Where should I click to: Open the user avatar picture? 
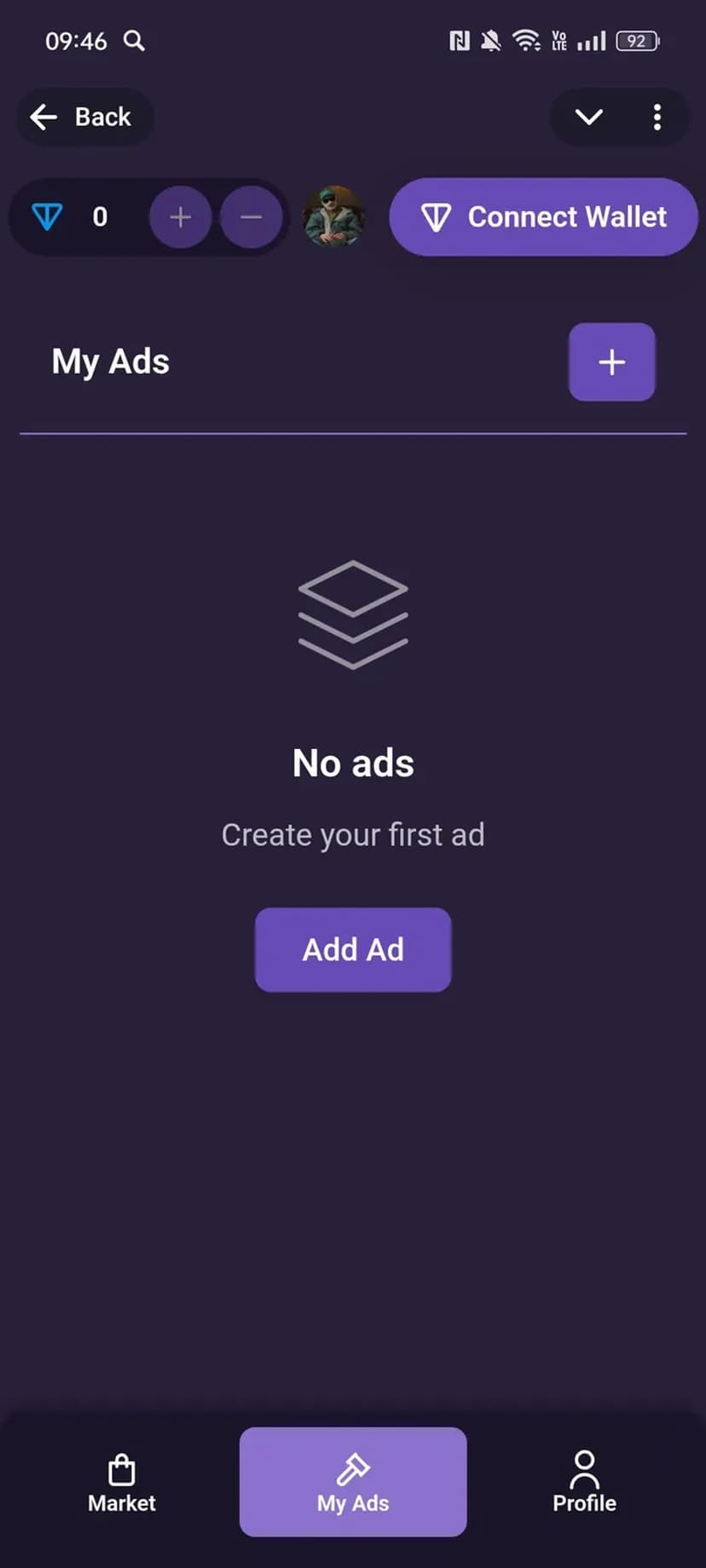pyautogui.click(x=334, y=217)
